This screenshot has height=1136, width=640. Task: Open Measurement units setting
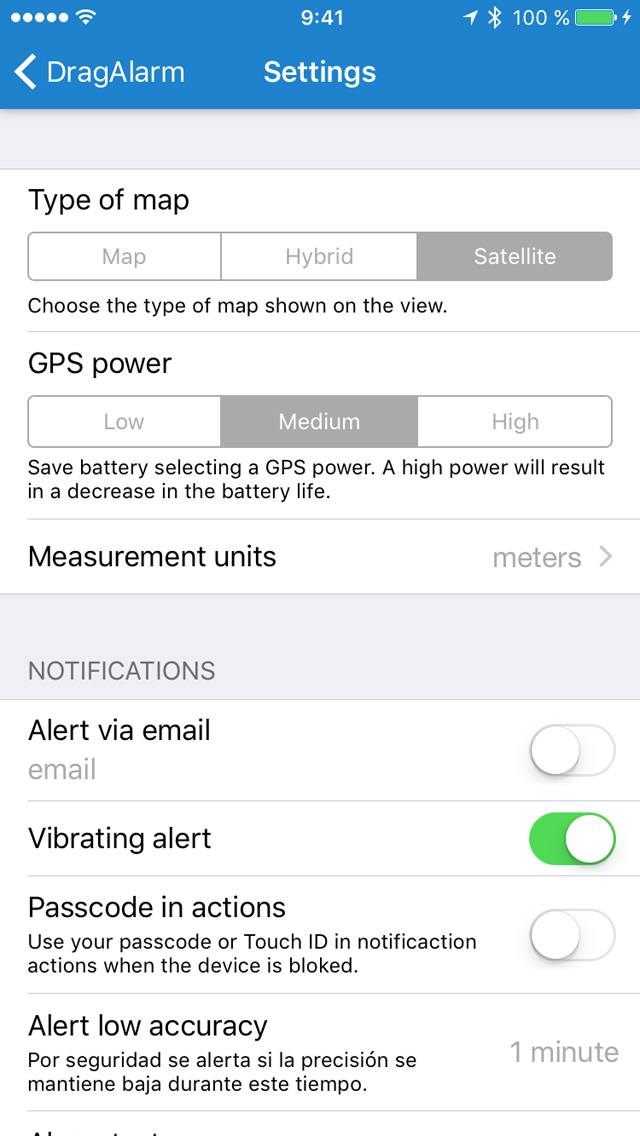click(x=320, y=557)
